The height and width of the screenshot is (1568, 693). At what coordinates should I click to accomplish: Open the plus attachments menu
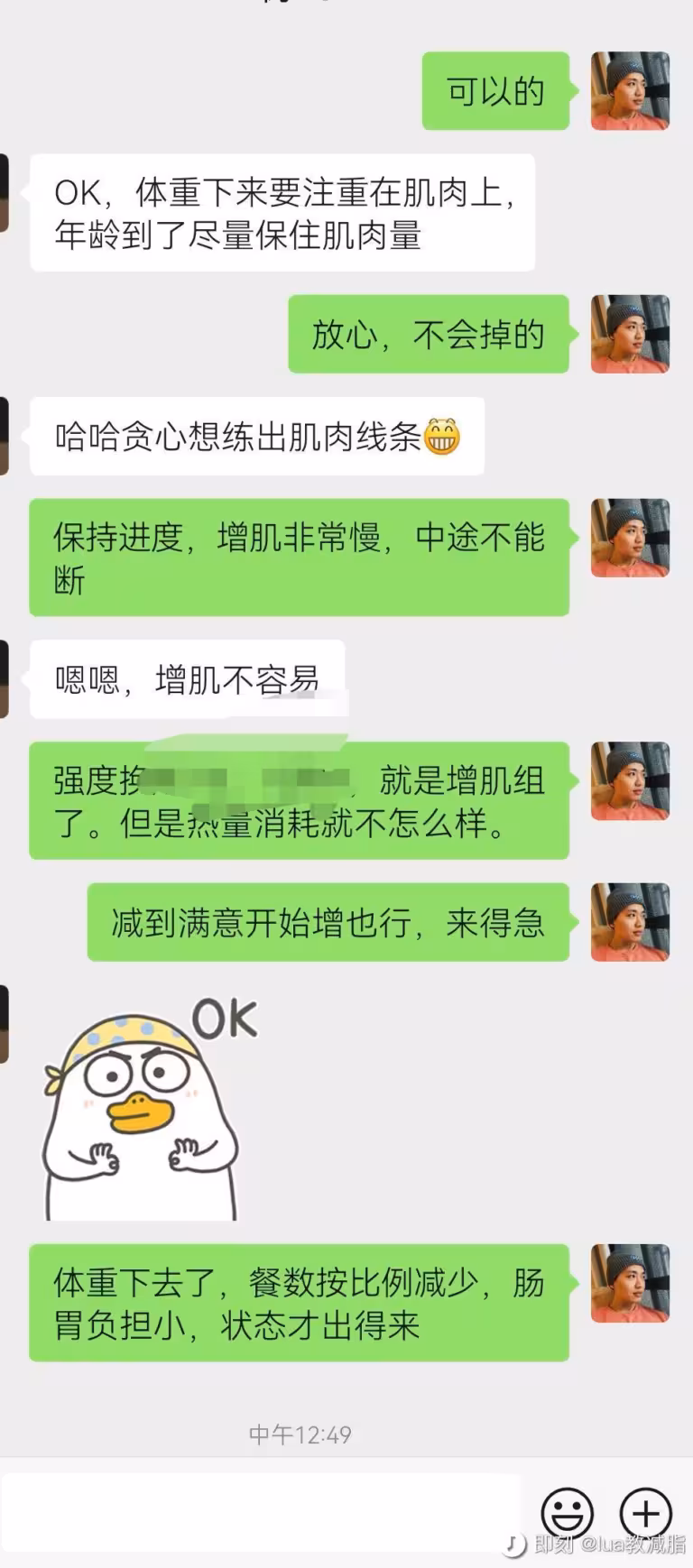pyautogui.click(x=645, y=1513)
